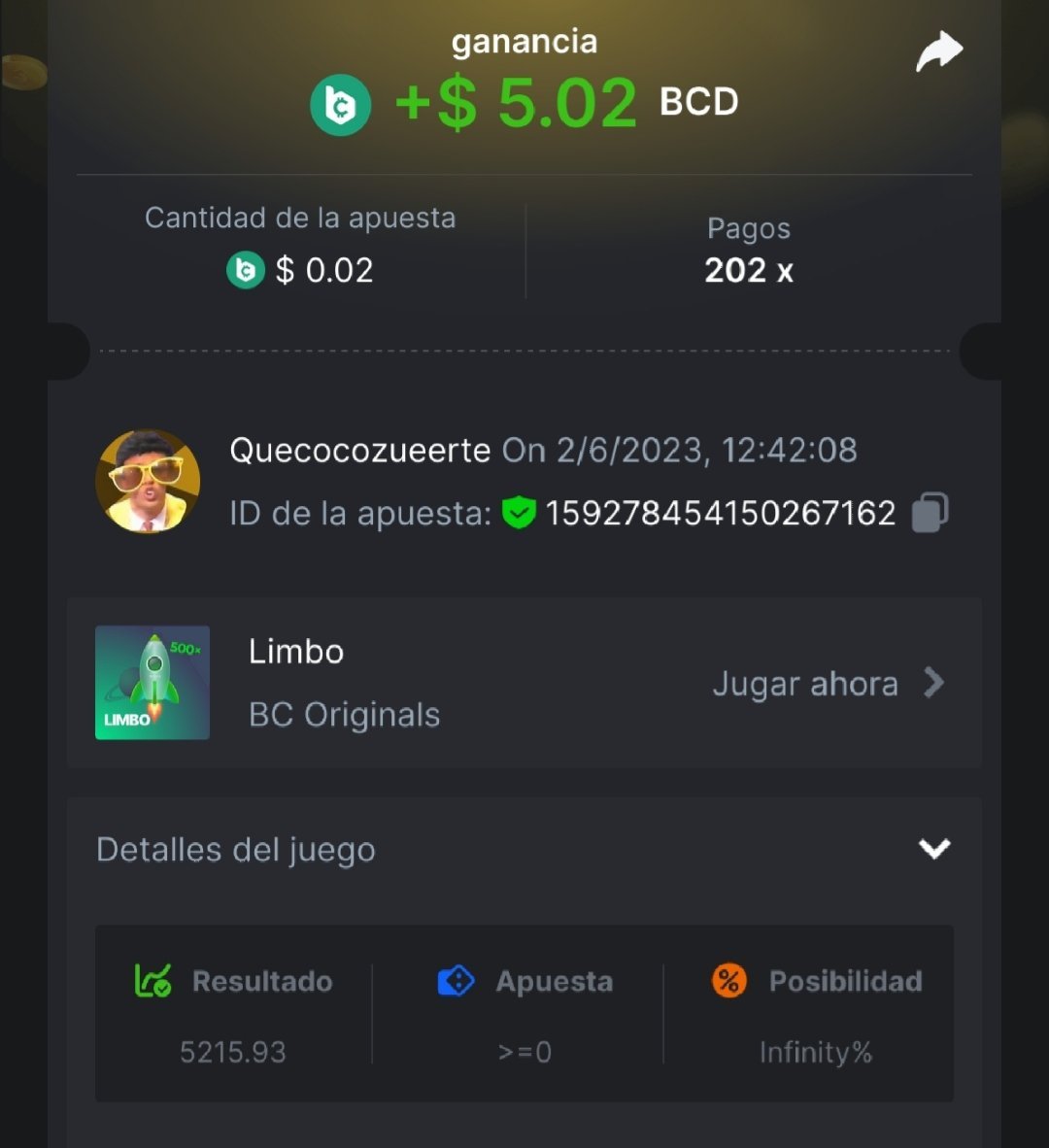Copy the bet ID number
This screenshot has height=1148, width=1049.
[x=930, y=512]
